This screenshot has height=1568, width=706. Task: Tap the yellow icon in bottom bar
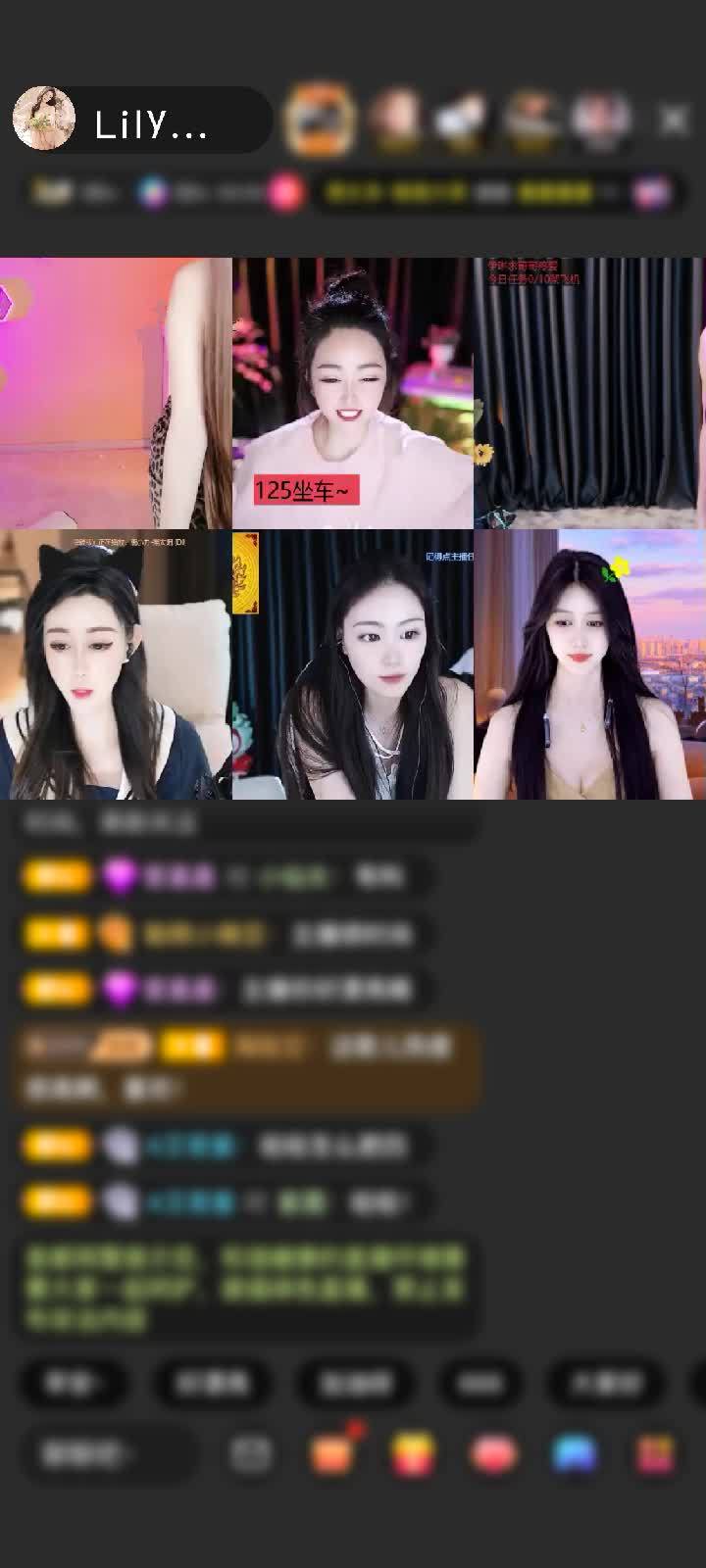tap(414, 1454)
